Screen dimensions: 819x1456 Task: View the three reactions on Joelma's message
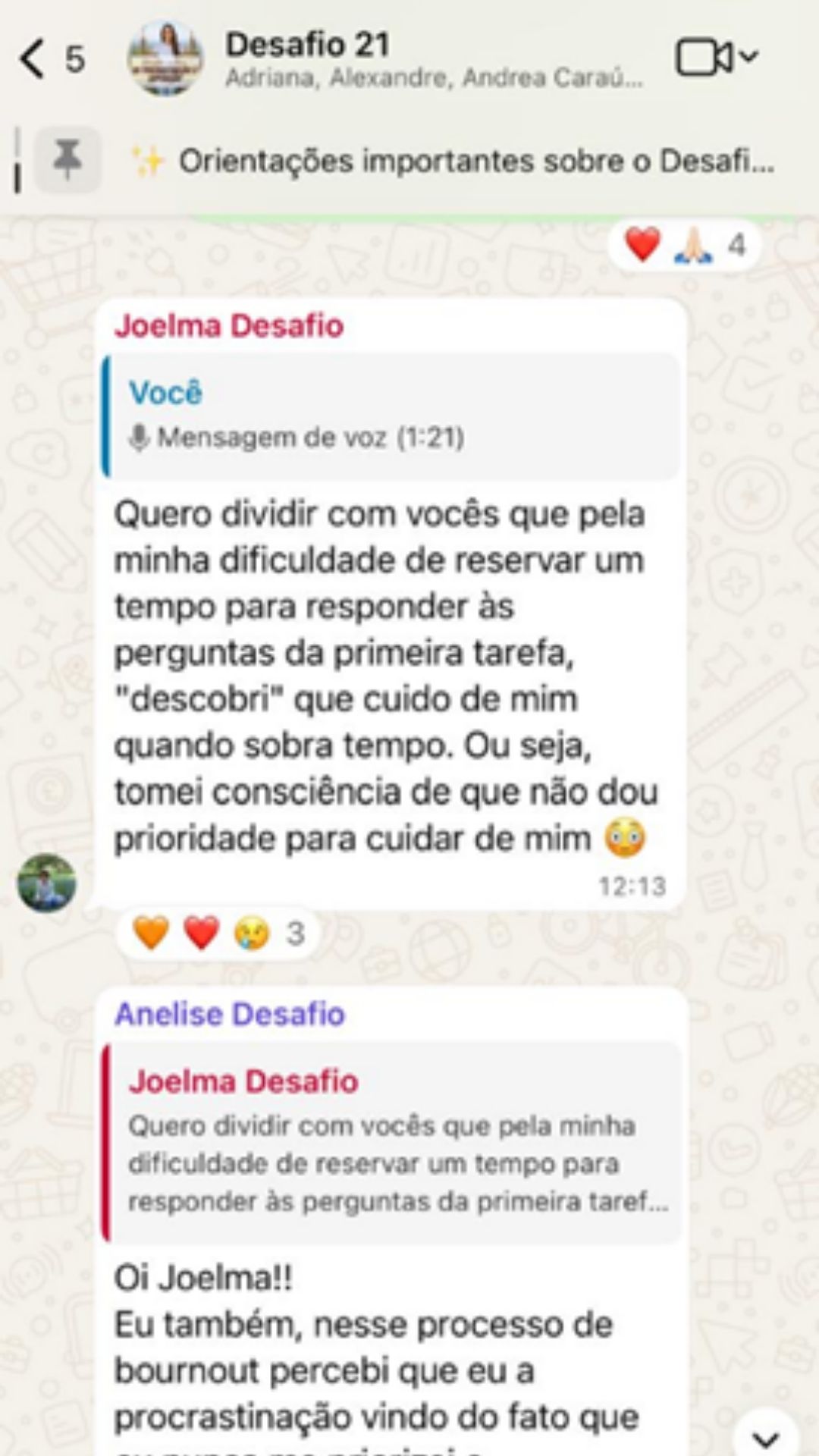tap(218, 933)
